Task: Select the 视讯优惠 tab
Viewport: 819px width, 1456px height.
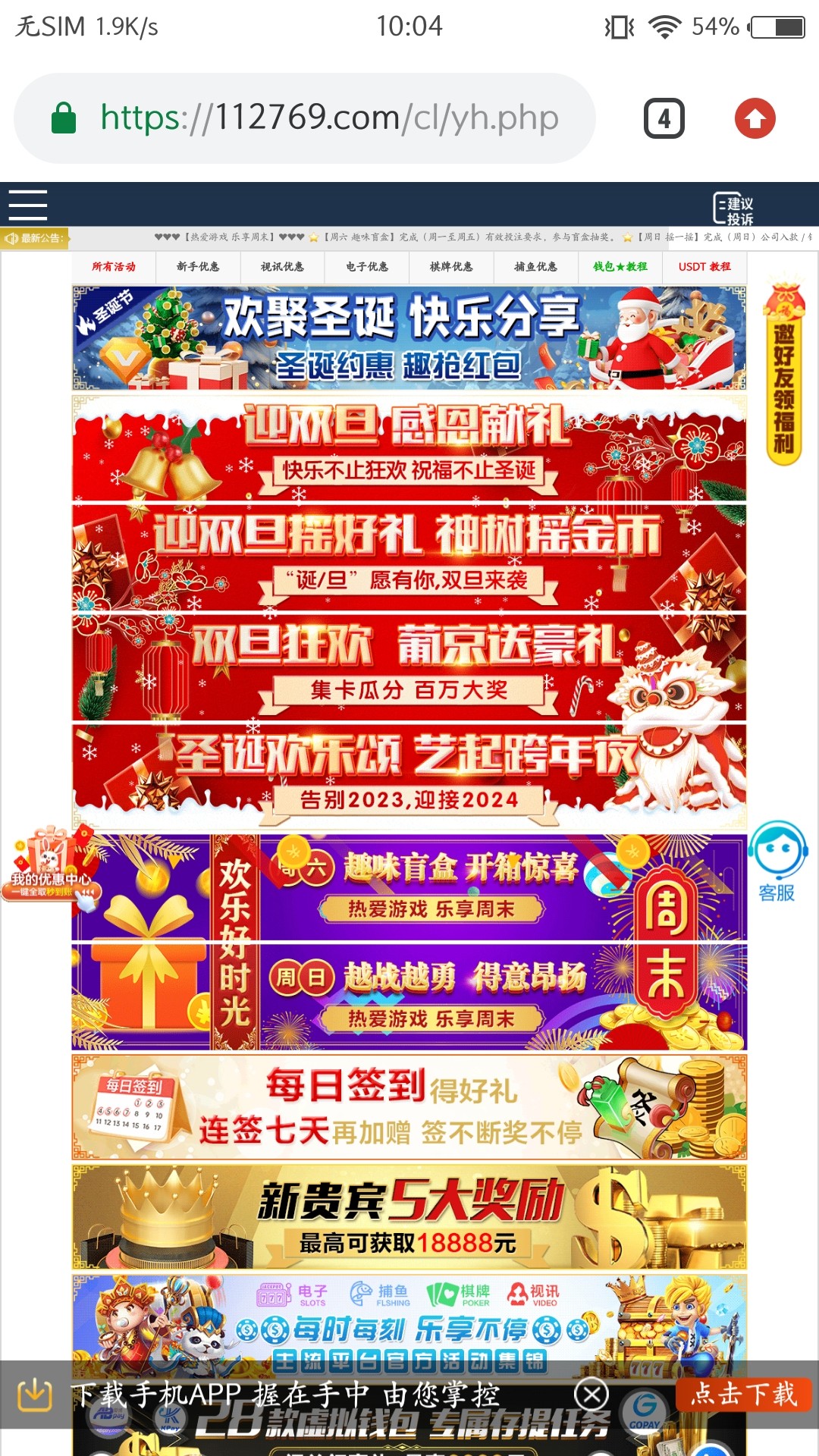Action: pos(282,267)
